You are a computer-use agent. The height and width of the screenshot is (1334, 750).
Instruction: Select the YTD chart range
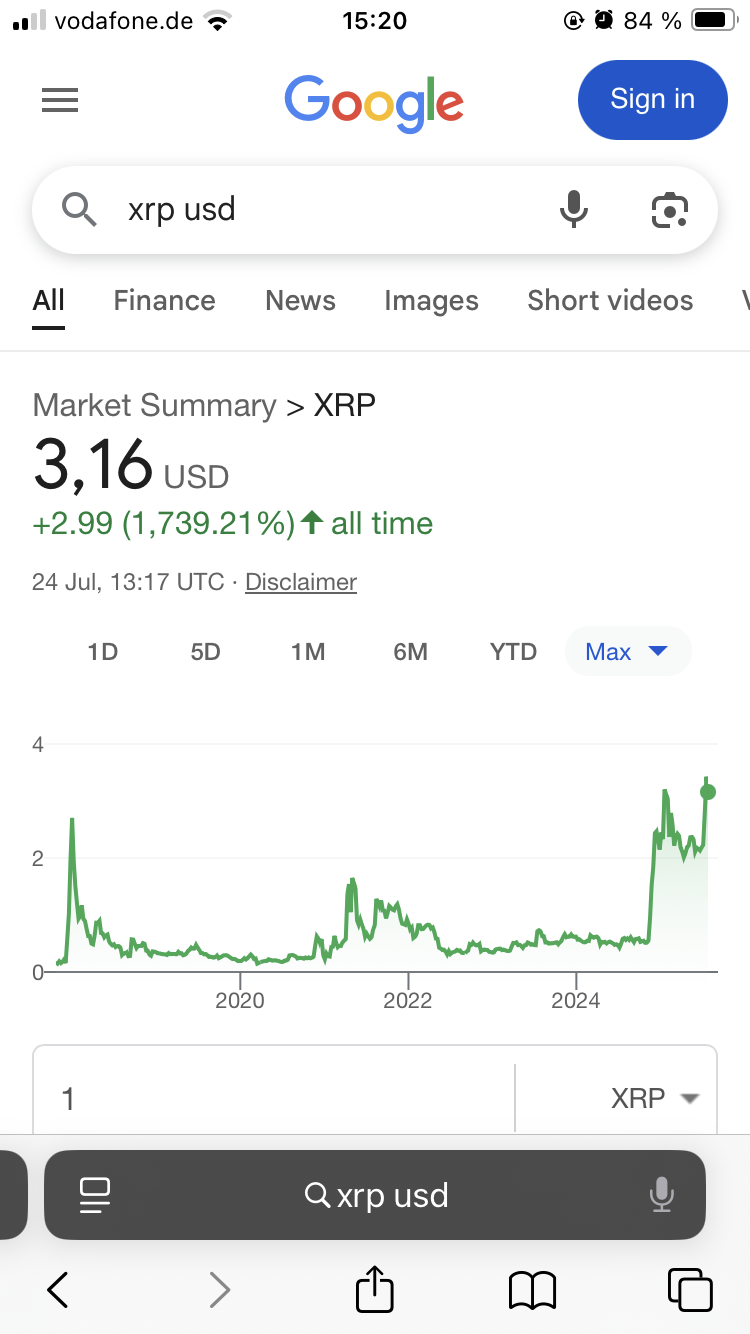513,652
